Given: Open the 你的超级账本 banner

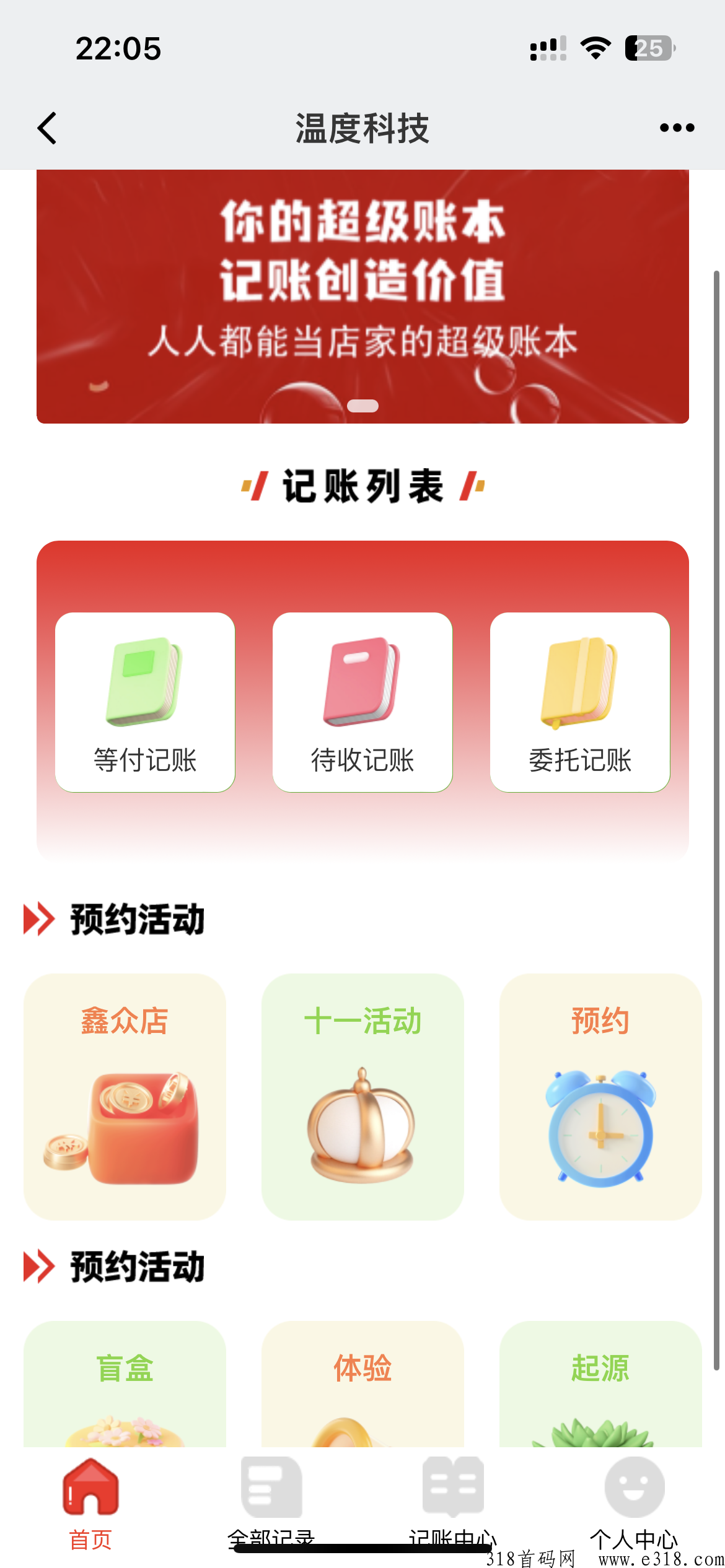Looking at the screenshot, I should tap(362, 296).
